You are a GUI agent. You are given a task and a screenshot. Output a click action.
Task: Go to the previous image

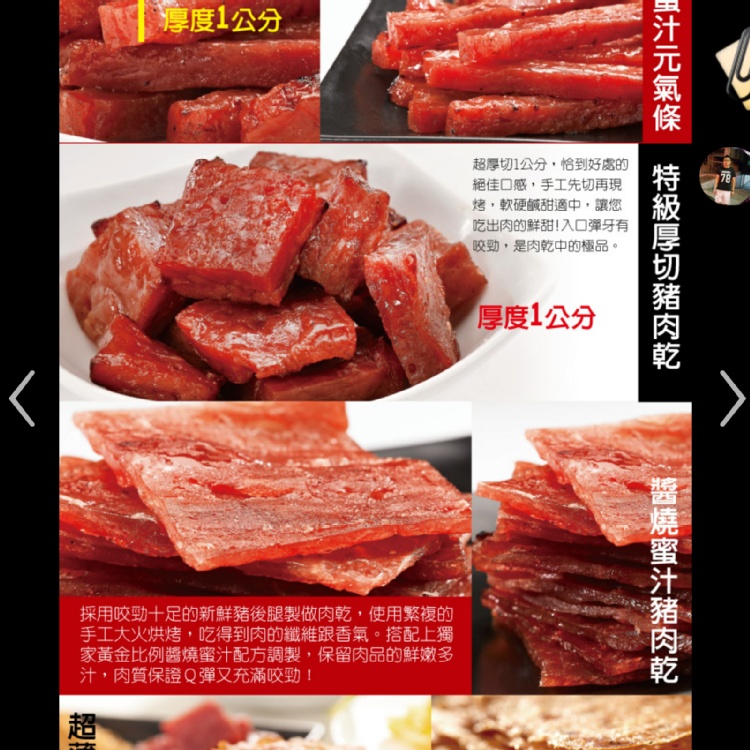coord(22,398)
